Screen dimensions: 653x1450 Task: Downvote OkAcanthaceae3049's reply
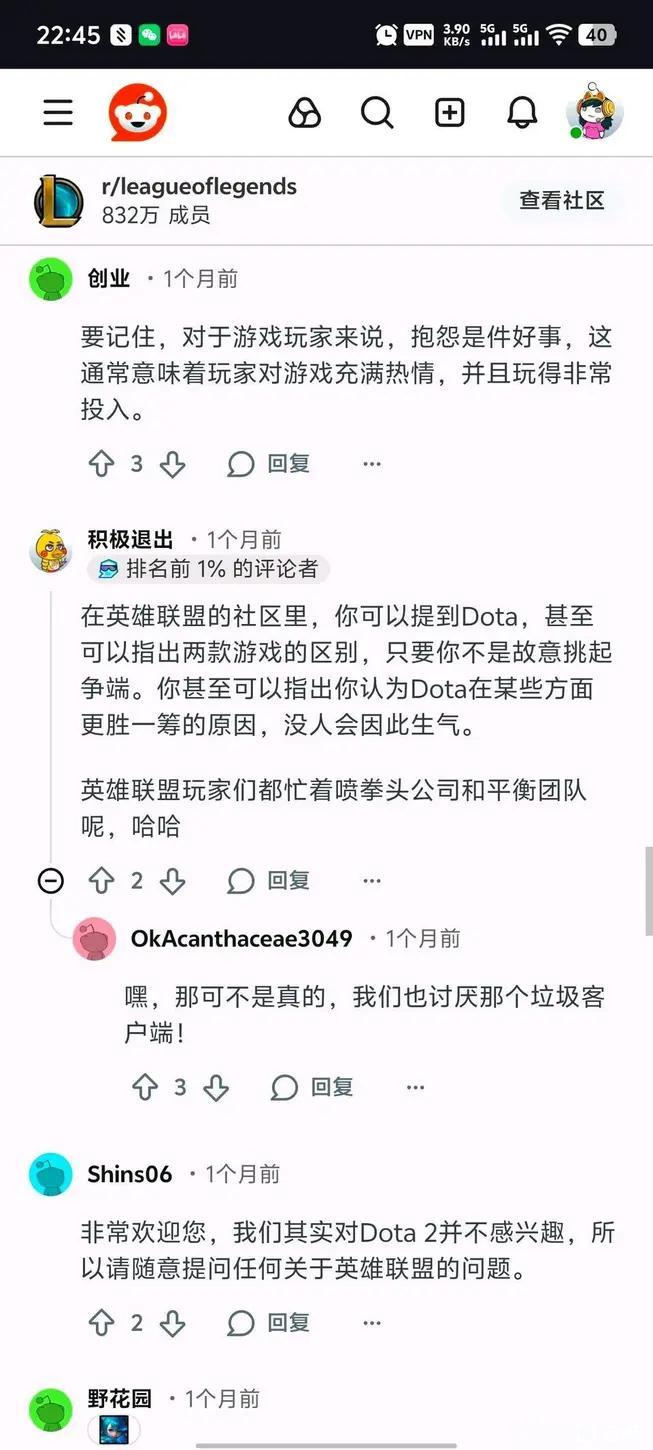pyautogui.click(x=216, y=1088)
